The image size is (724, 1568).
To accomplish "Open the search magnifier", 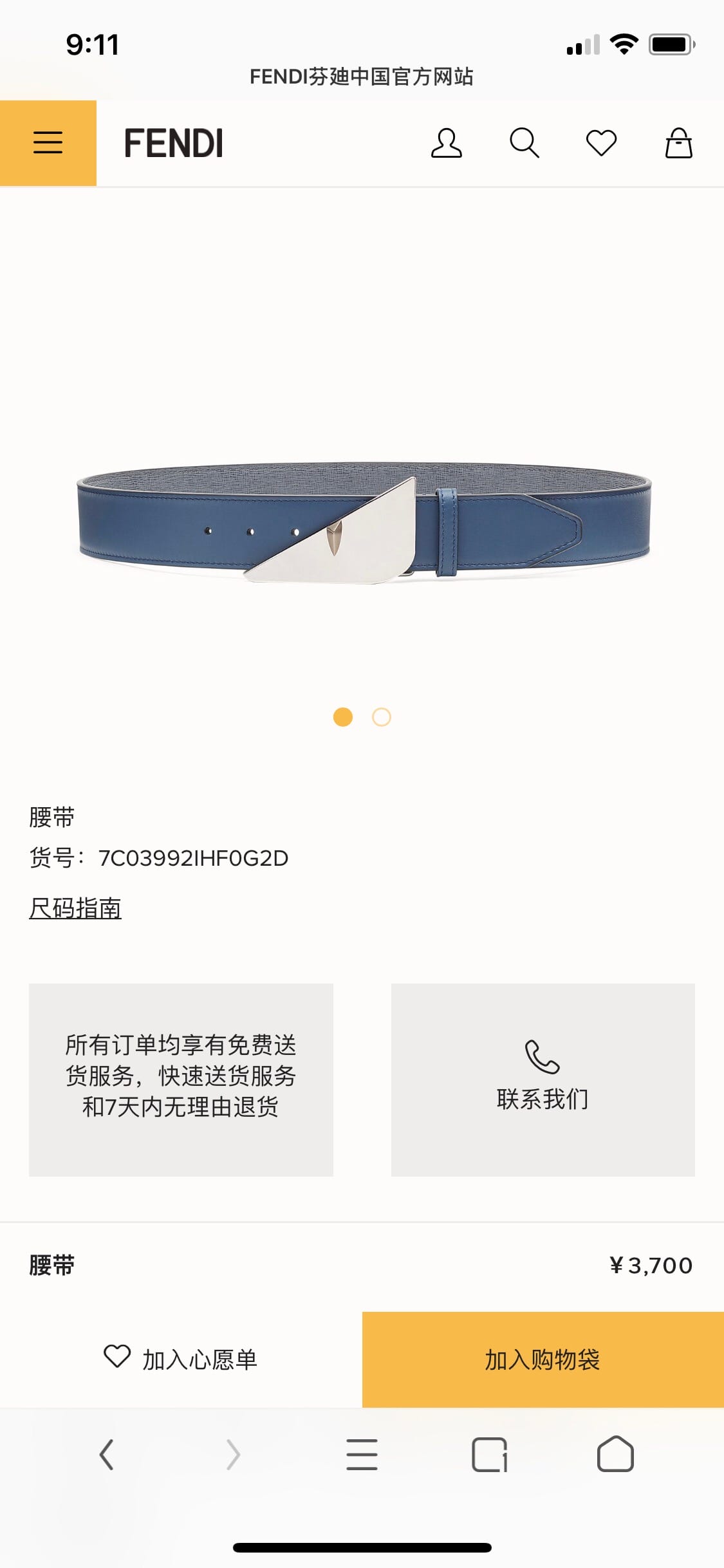I will tap(524, 143).
